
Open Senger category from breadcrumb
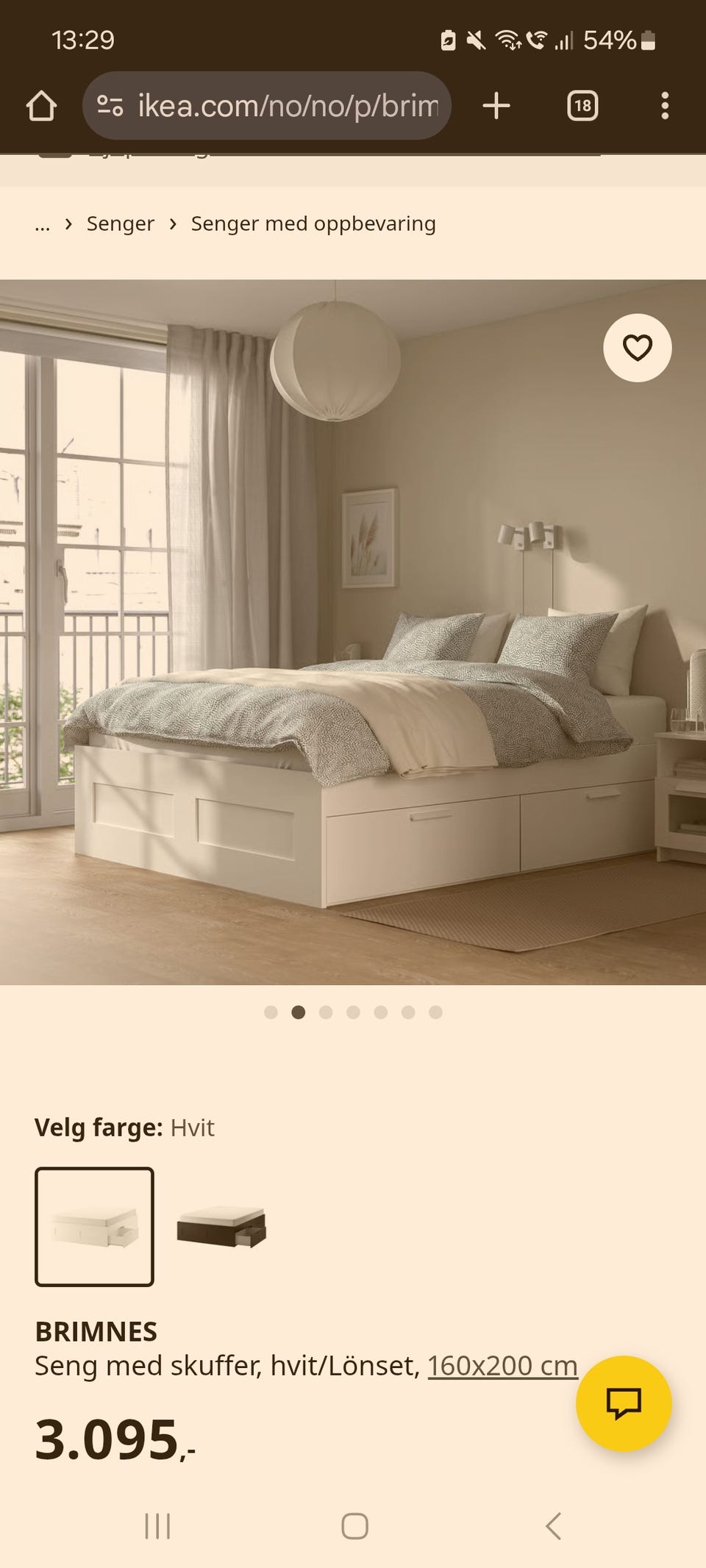pos(120,223)
